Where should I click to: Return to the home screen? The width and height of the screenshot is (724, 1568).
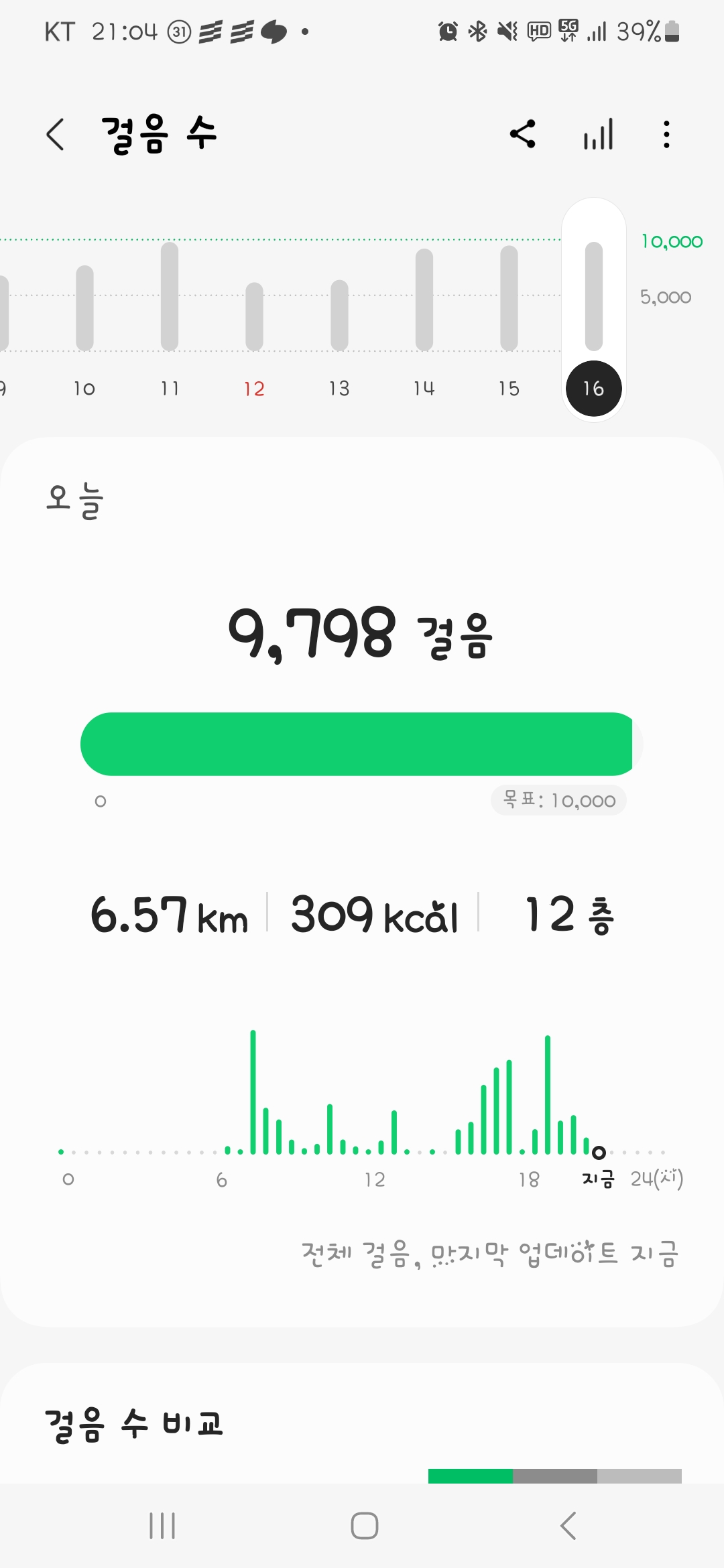pyautogui.click(x=364, y=1526)
